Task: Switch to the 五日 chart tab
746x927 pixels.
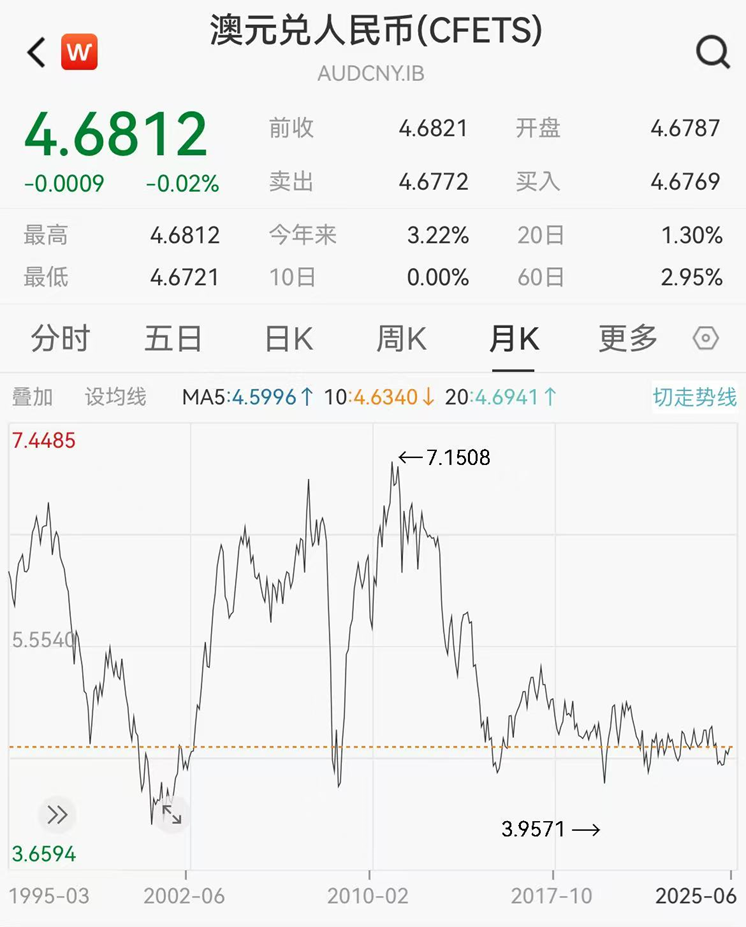Action: point(173,339)
